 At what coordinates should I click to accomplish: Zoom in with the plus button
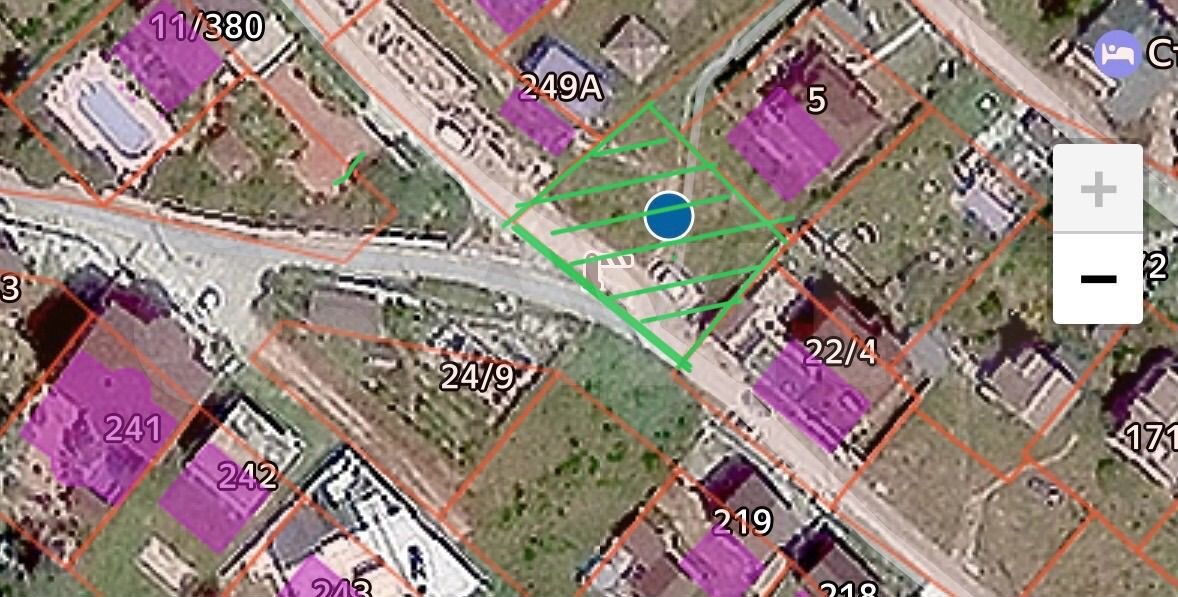1097,189
